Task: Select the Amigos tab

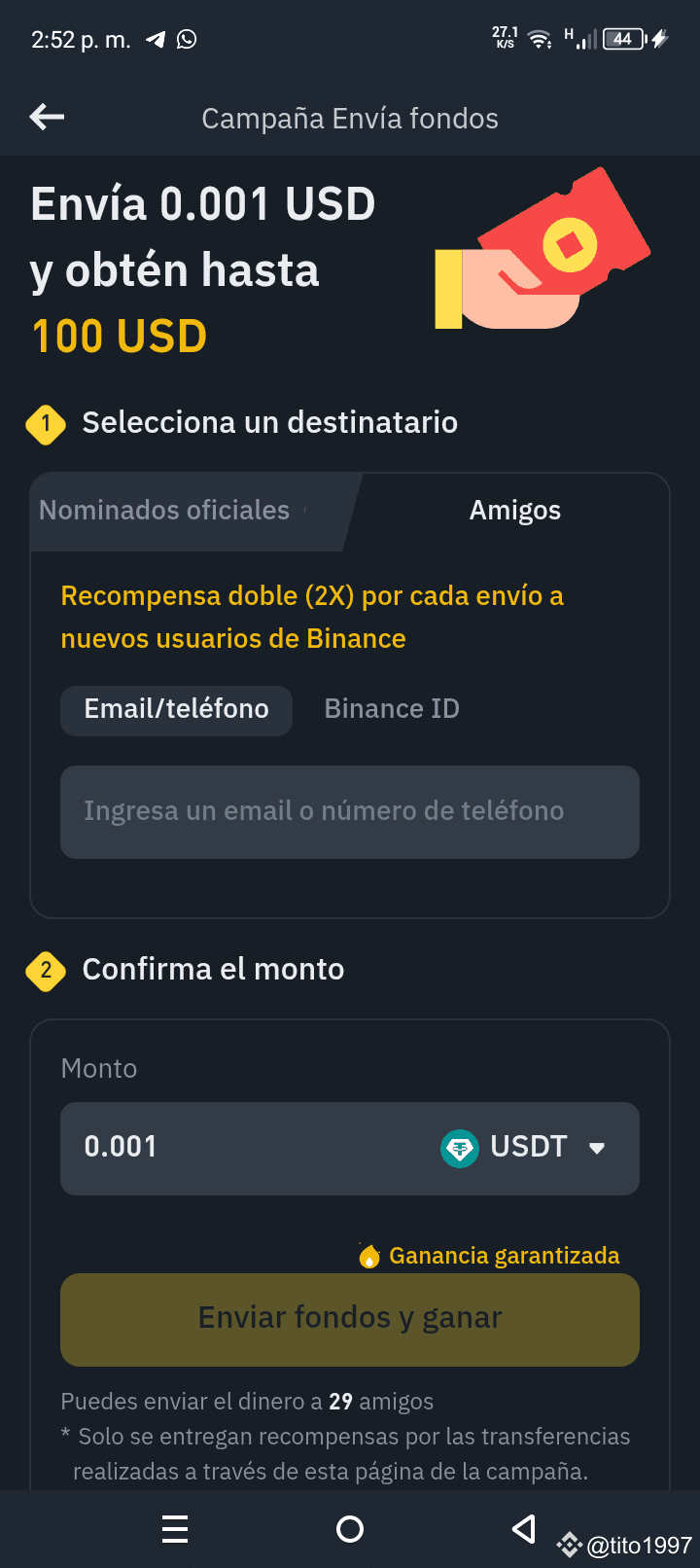Action: [x=515, y=511]
